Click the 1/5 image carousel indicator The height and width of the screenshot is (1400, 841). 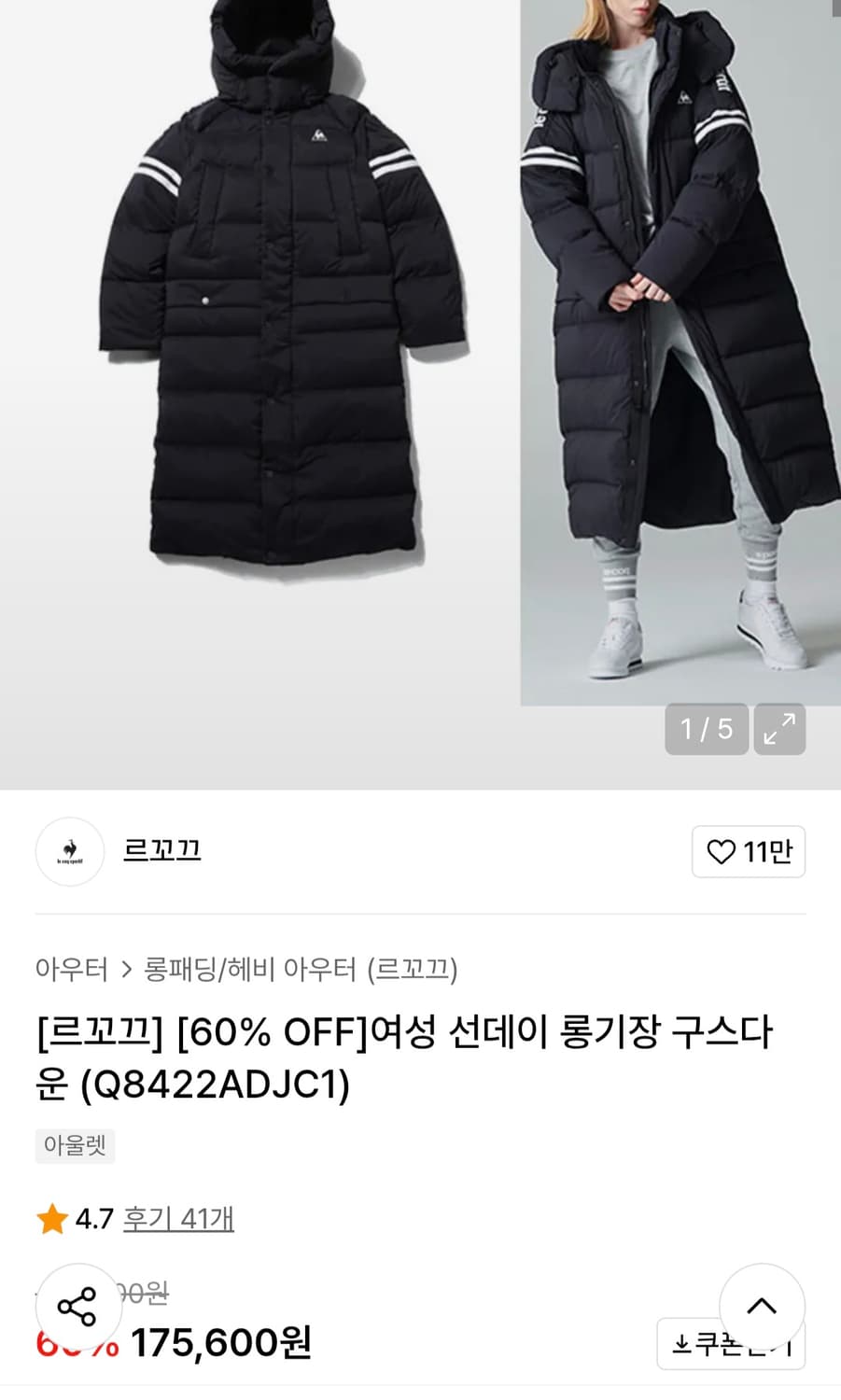click(706, 731)
